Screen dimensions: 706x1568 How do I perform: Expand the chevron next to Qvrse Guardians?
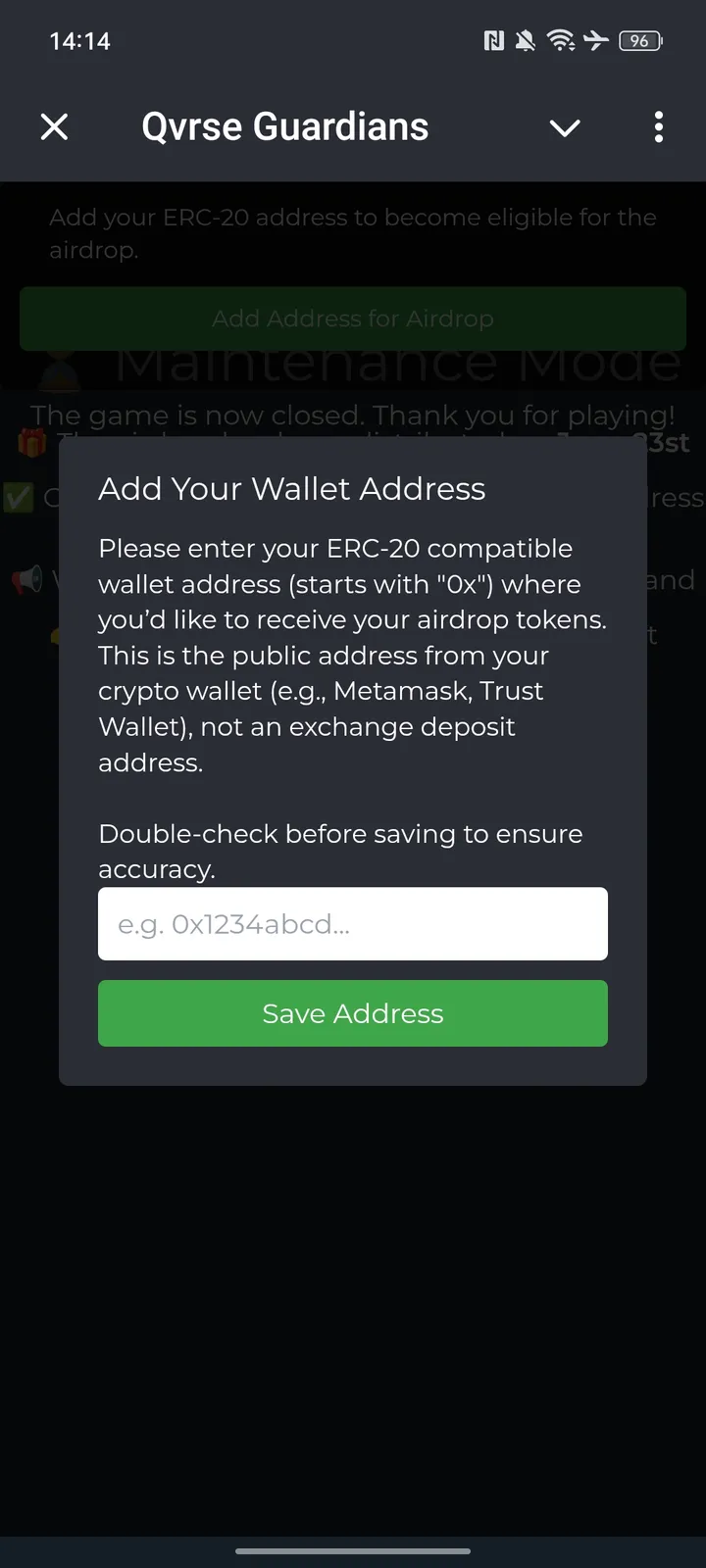(x=565, y=127)
